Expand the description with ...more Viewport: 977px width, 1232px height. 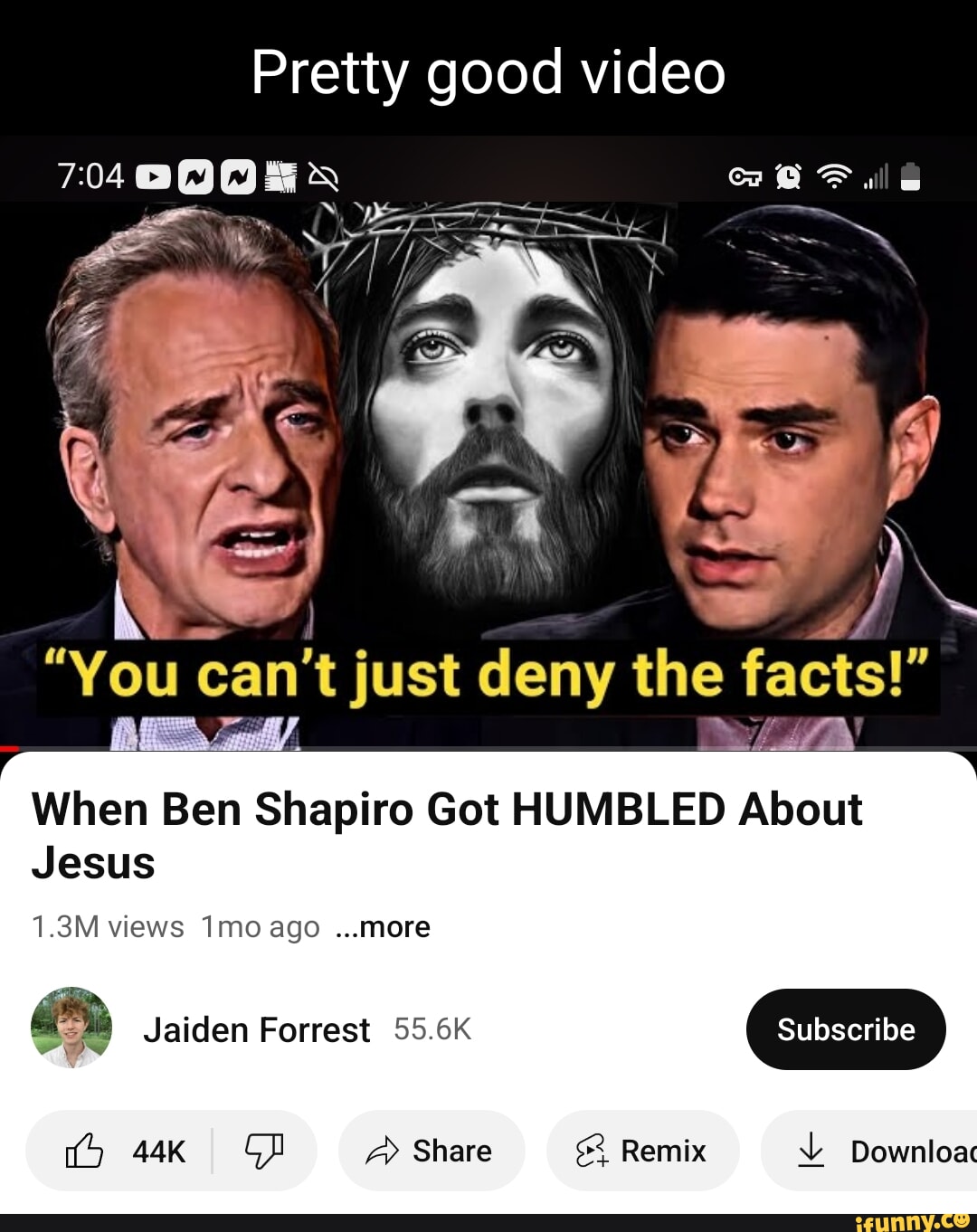coord(383,927)
